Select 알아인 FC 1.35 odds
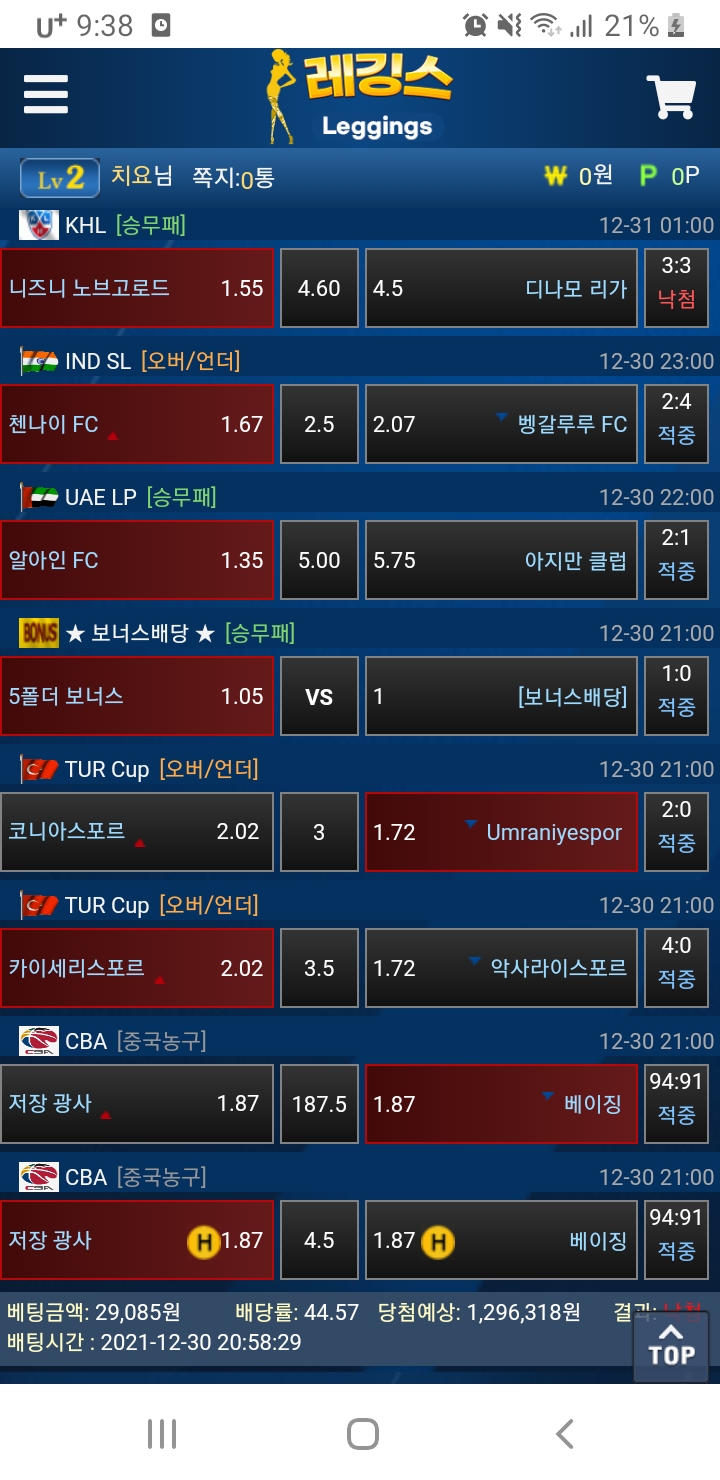720x1480 pixels. tap(137, 560)
